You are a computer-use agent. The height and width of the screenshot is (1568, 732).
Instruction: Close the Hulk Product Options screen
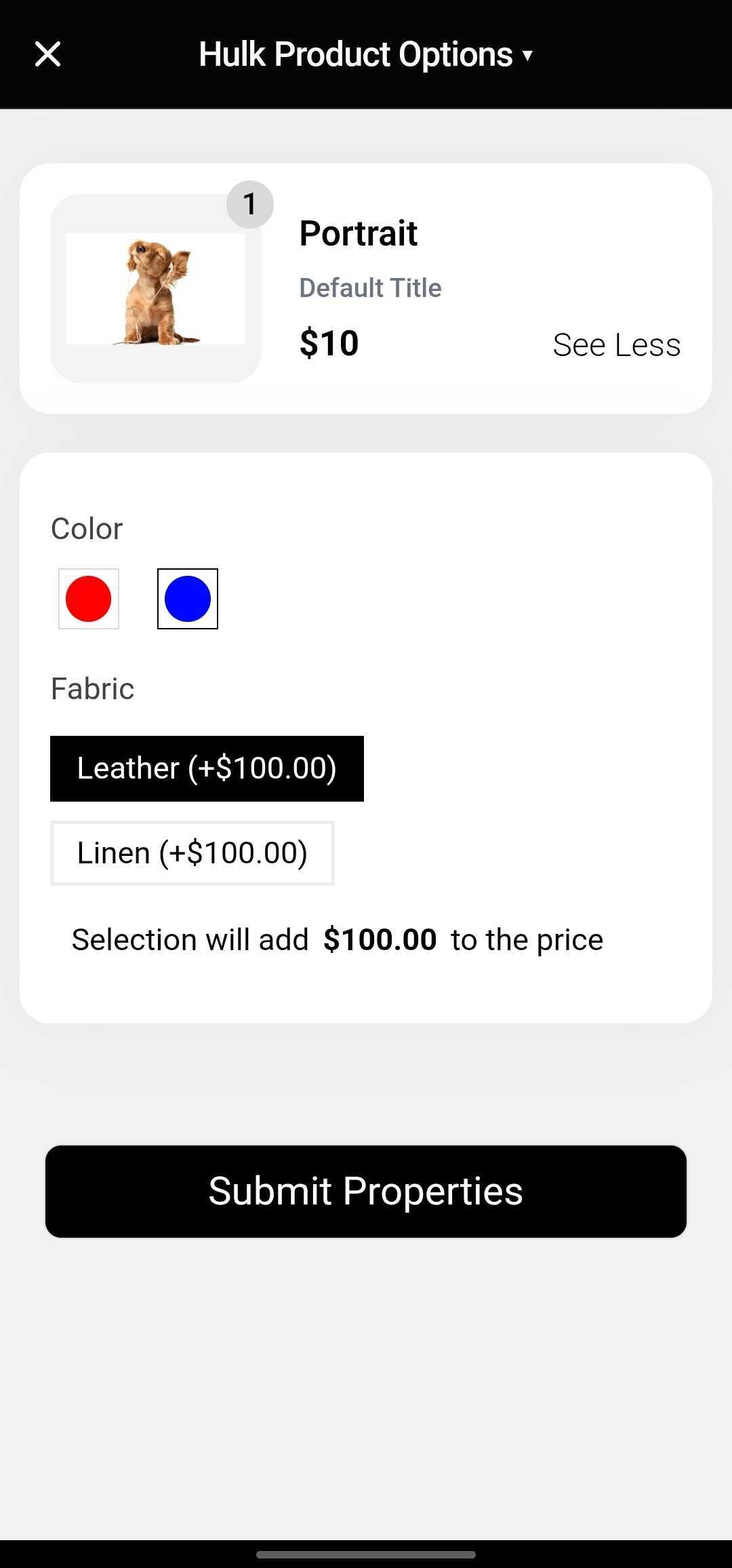pos(47,54)
